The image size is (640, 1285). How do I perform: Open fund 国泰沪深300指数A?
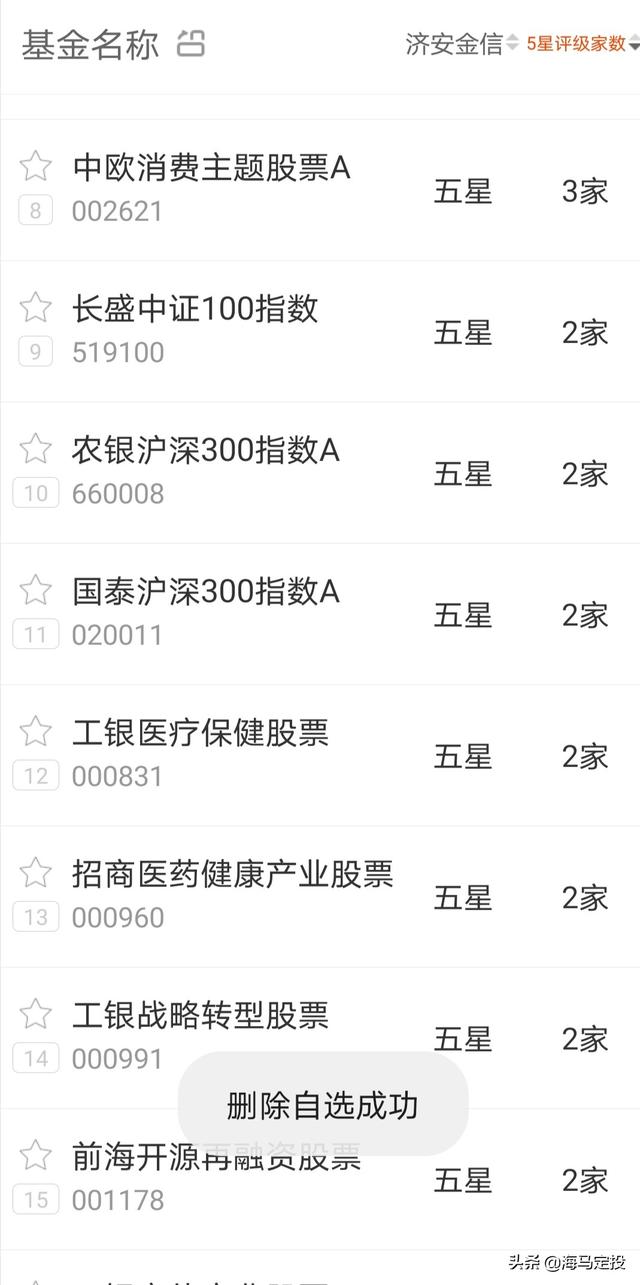click(x=320, y=614)
